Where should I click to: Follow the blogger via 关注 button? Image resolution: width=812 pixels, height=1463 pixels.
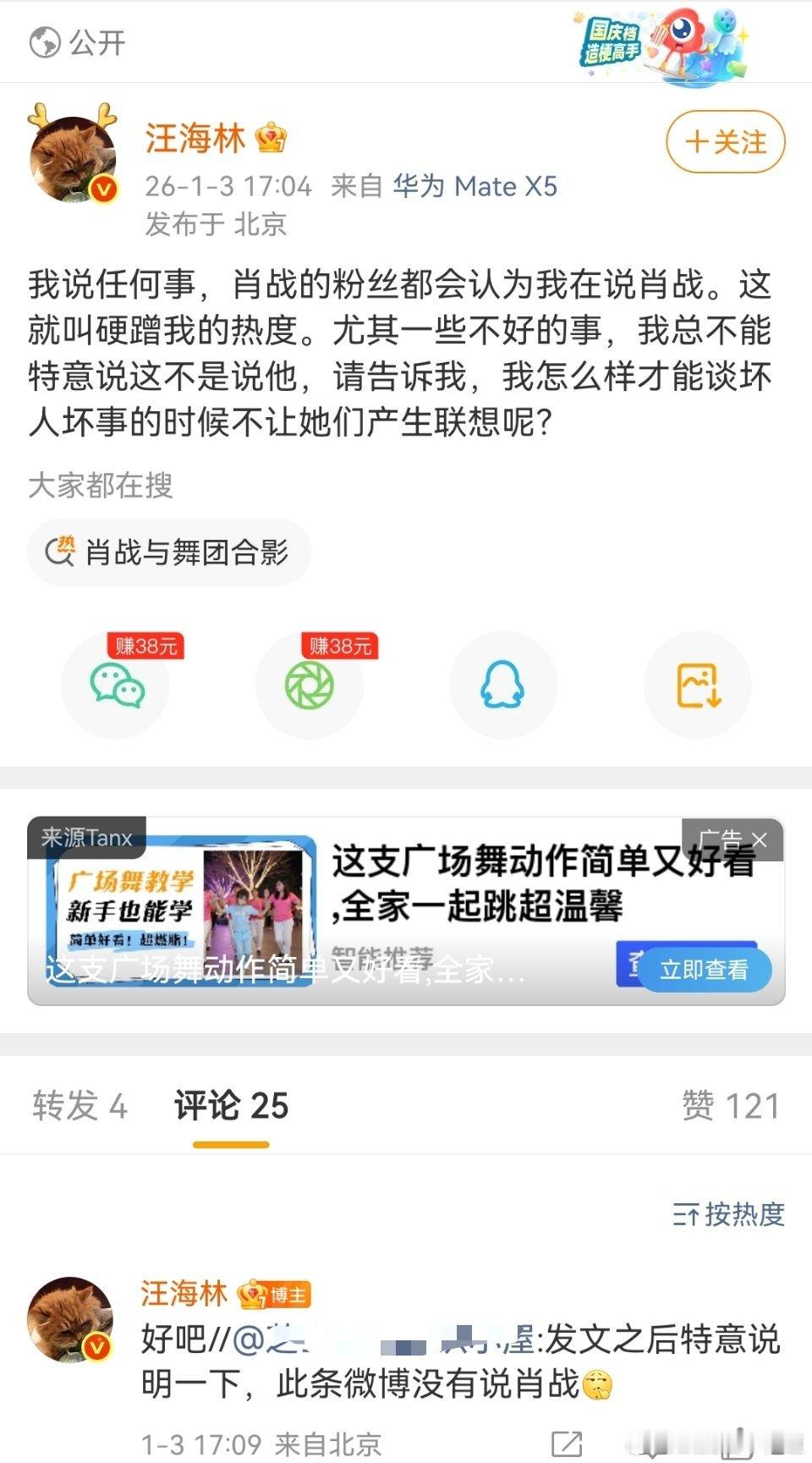pyautogui.click(x=723, y=142)
